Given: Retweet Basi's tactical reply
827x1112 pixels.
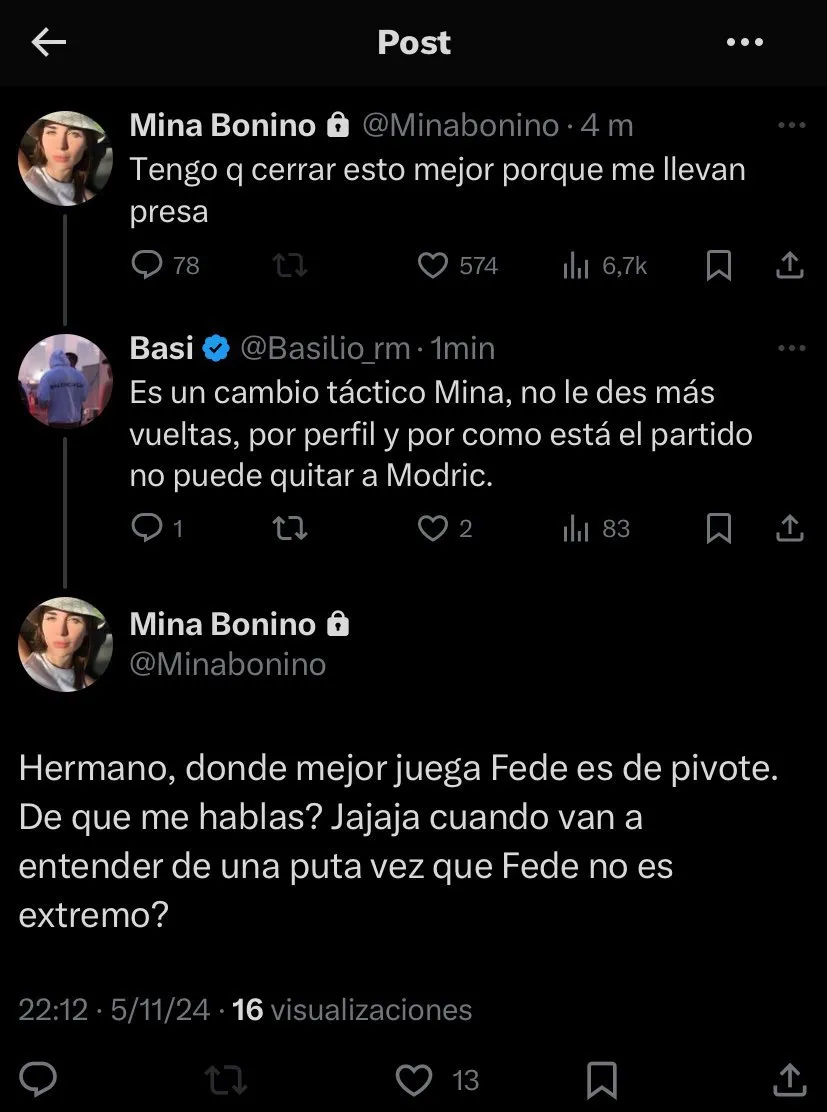Looking at the screenshot, I should click(289, 528).
